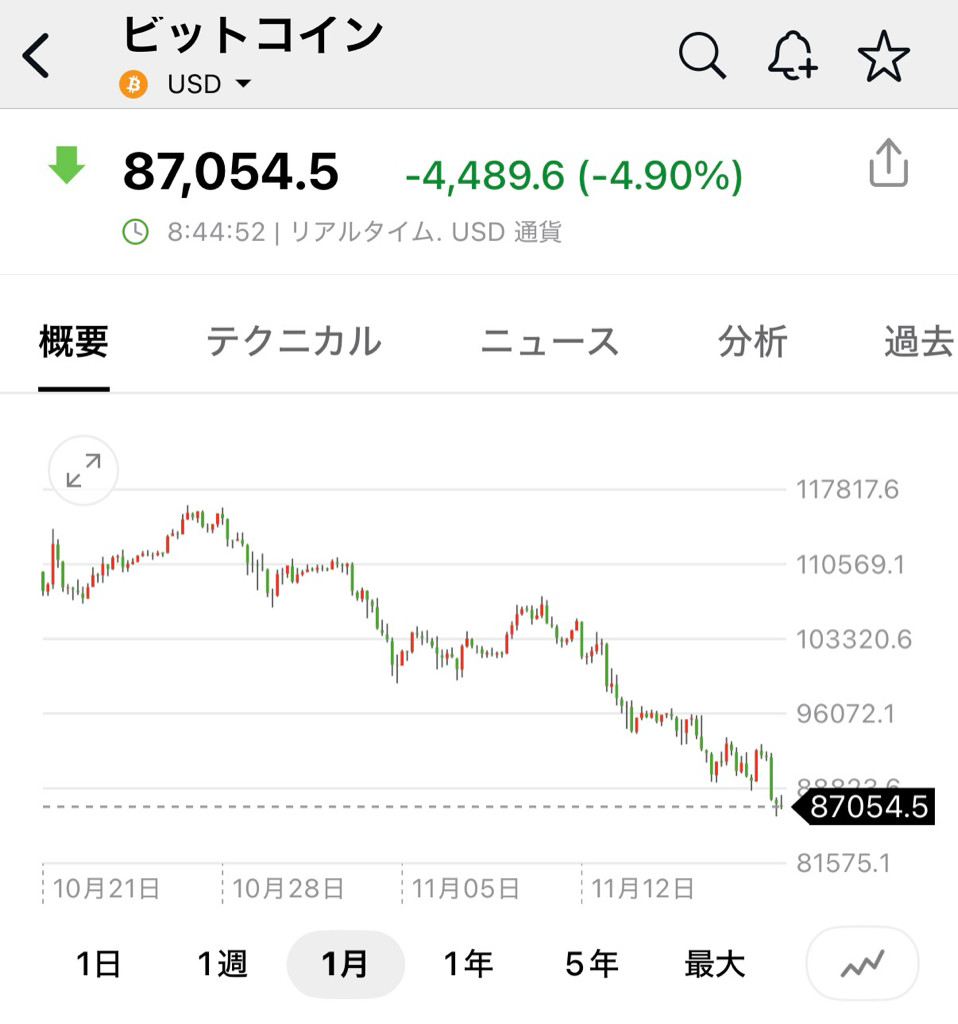Screen dimensions: 958x1024
Task: Go back using the top-left arrow
Action: [x=36, y=56]
